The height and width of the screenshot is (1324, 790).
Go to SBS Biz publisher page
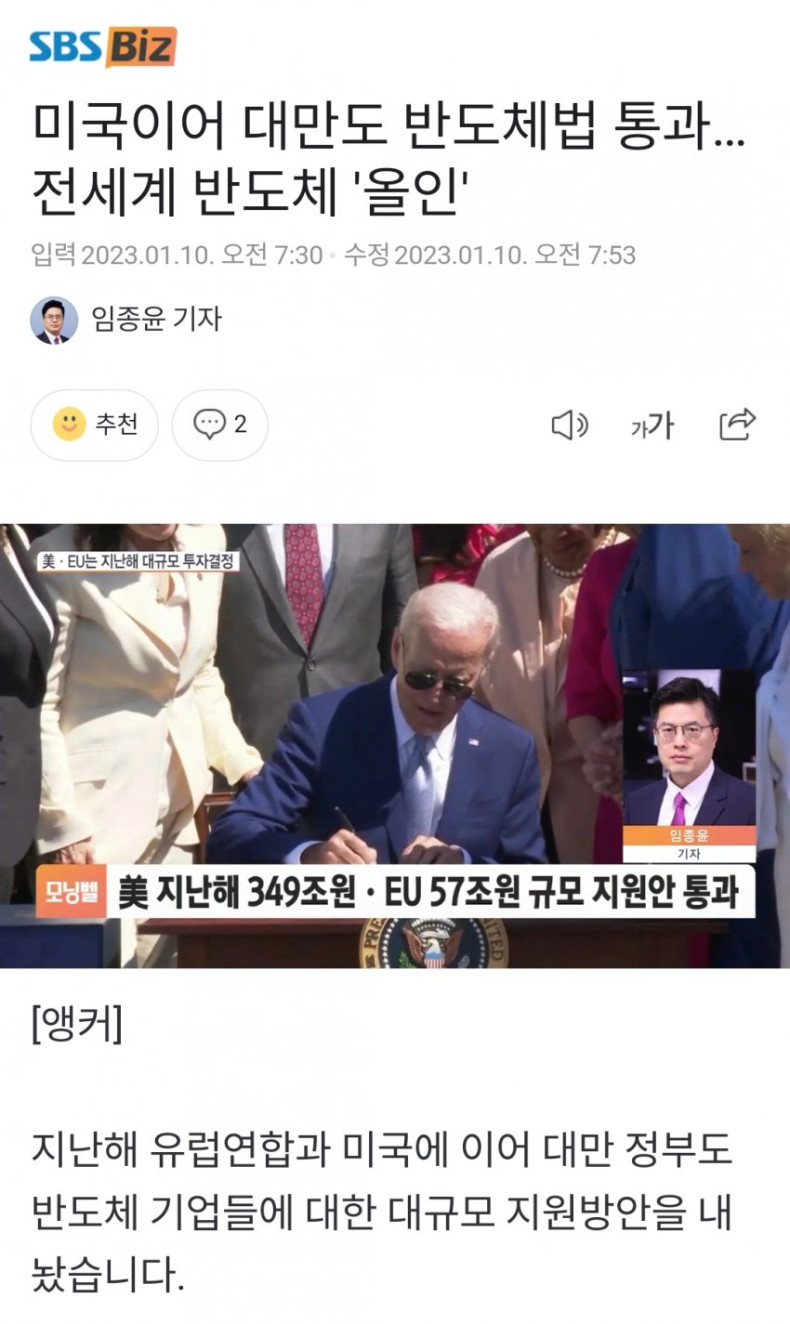(102, 47)
